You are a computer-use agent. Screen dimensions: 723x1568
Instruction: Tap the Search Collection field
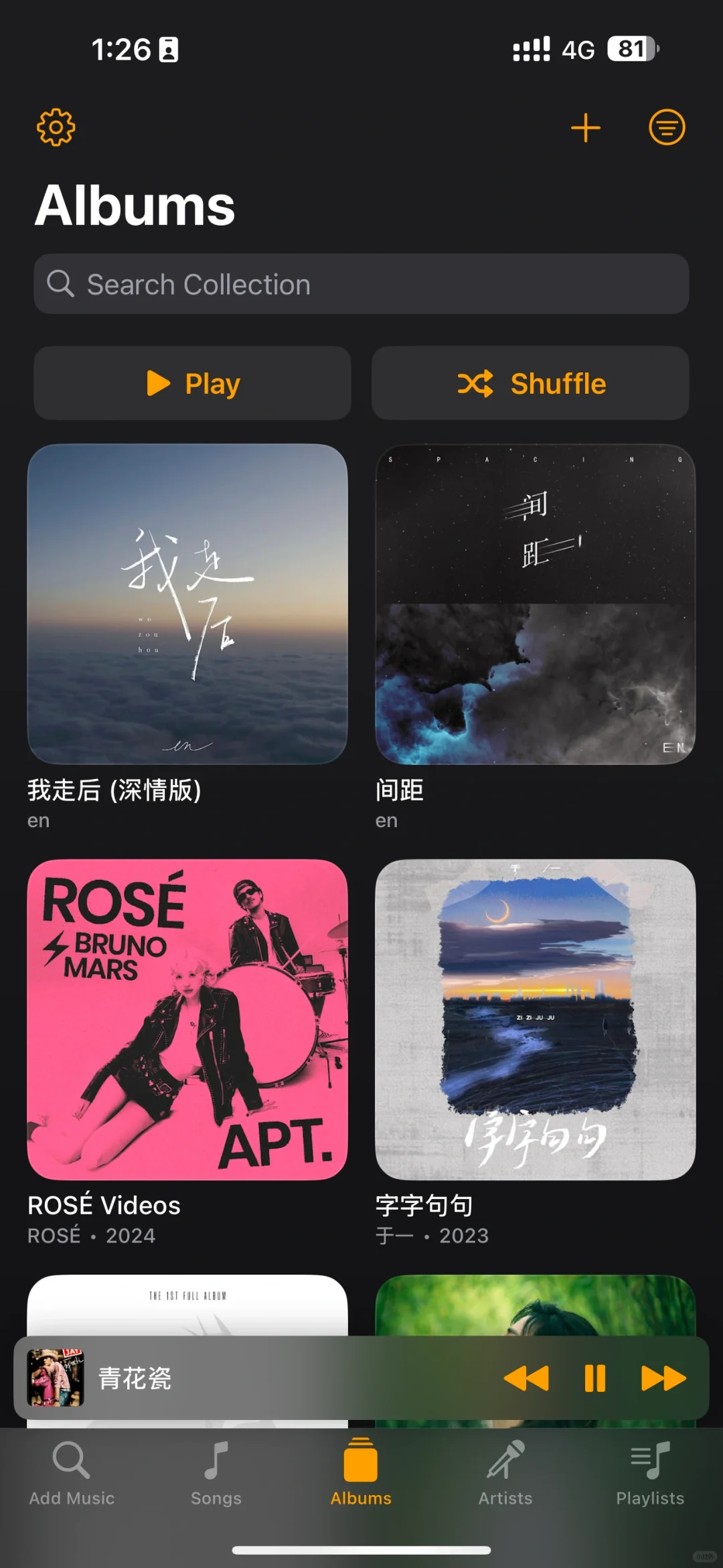tap(361, 284)
